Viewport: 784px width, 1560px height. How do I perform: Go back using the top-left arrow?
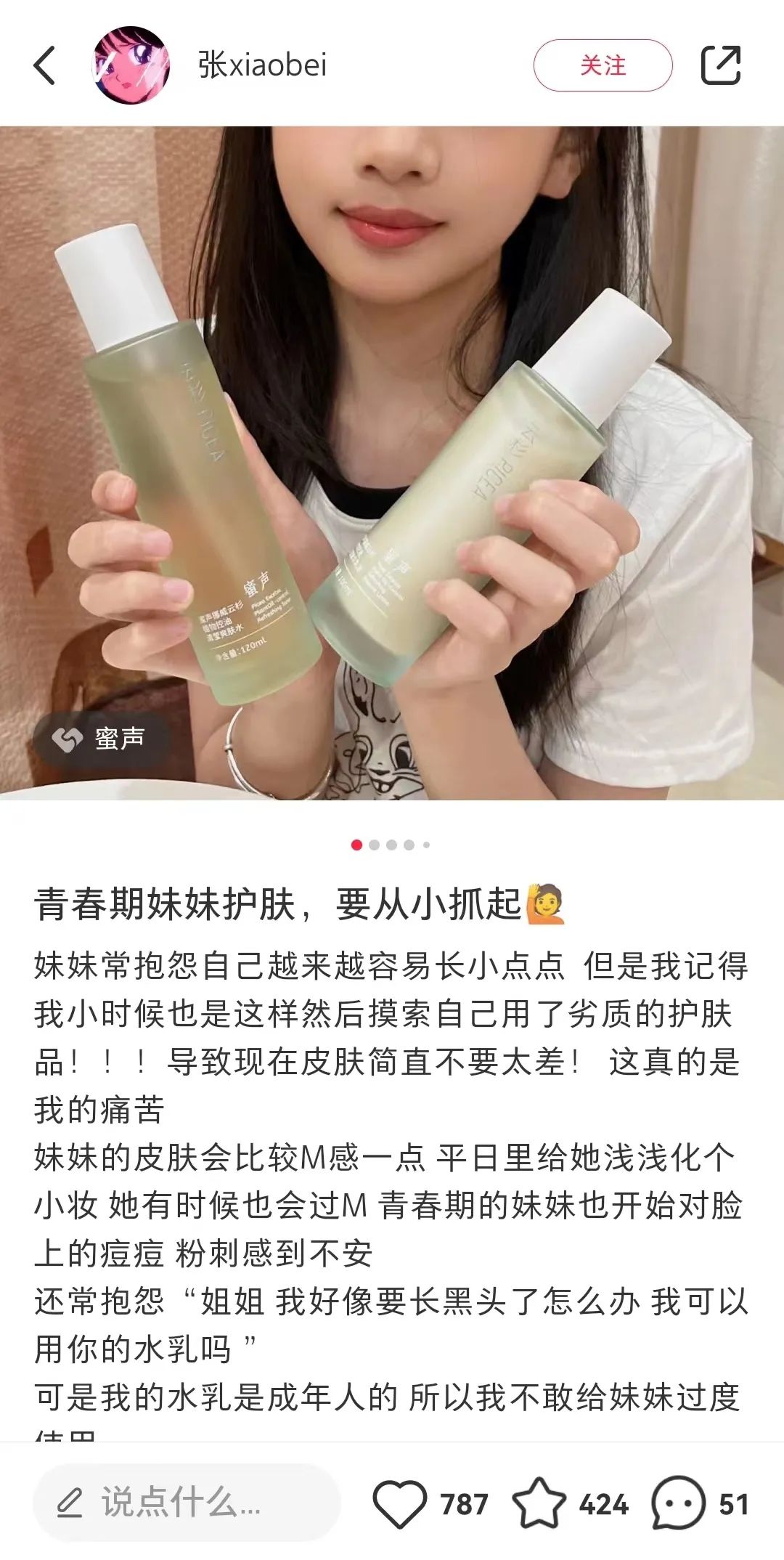[x=45, y=65]
